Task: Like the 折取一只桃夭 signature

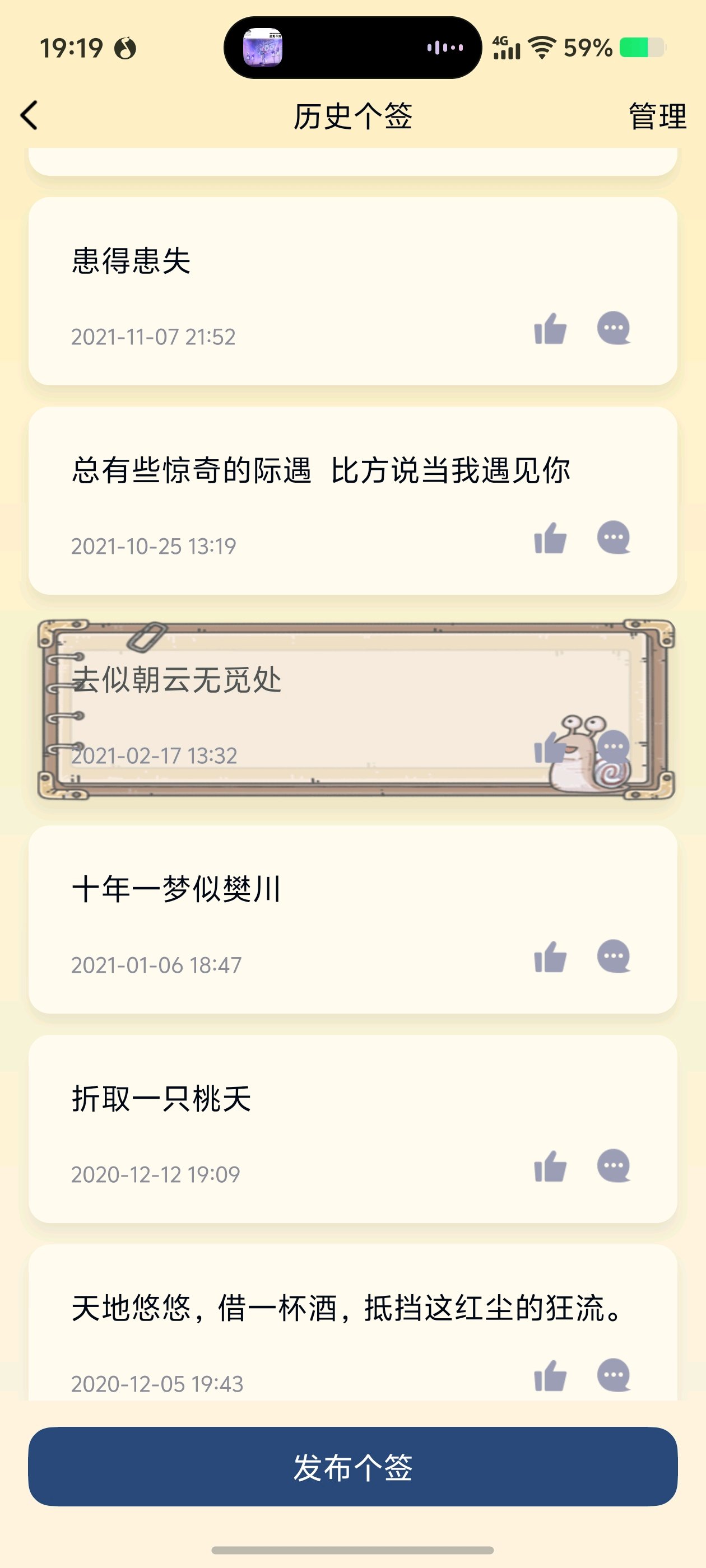Action: tap(550, 1167)
